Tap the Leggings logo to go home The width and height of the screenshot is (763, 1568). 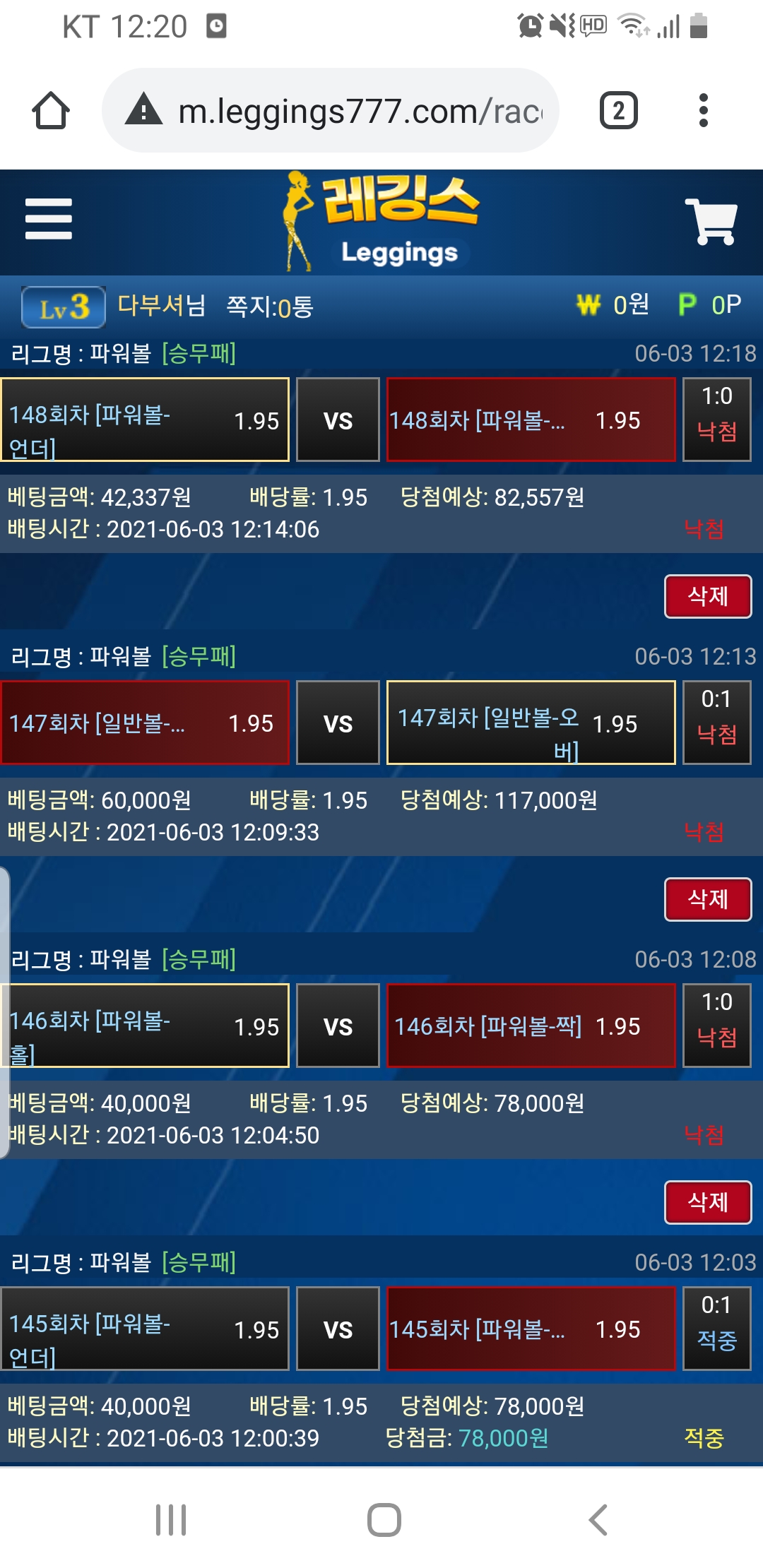[x=381, y=222]
